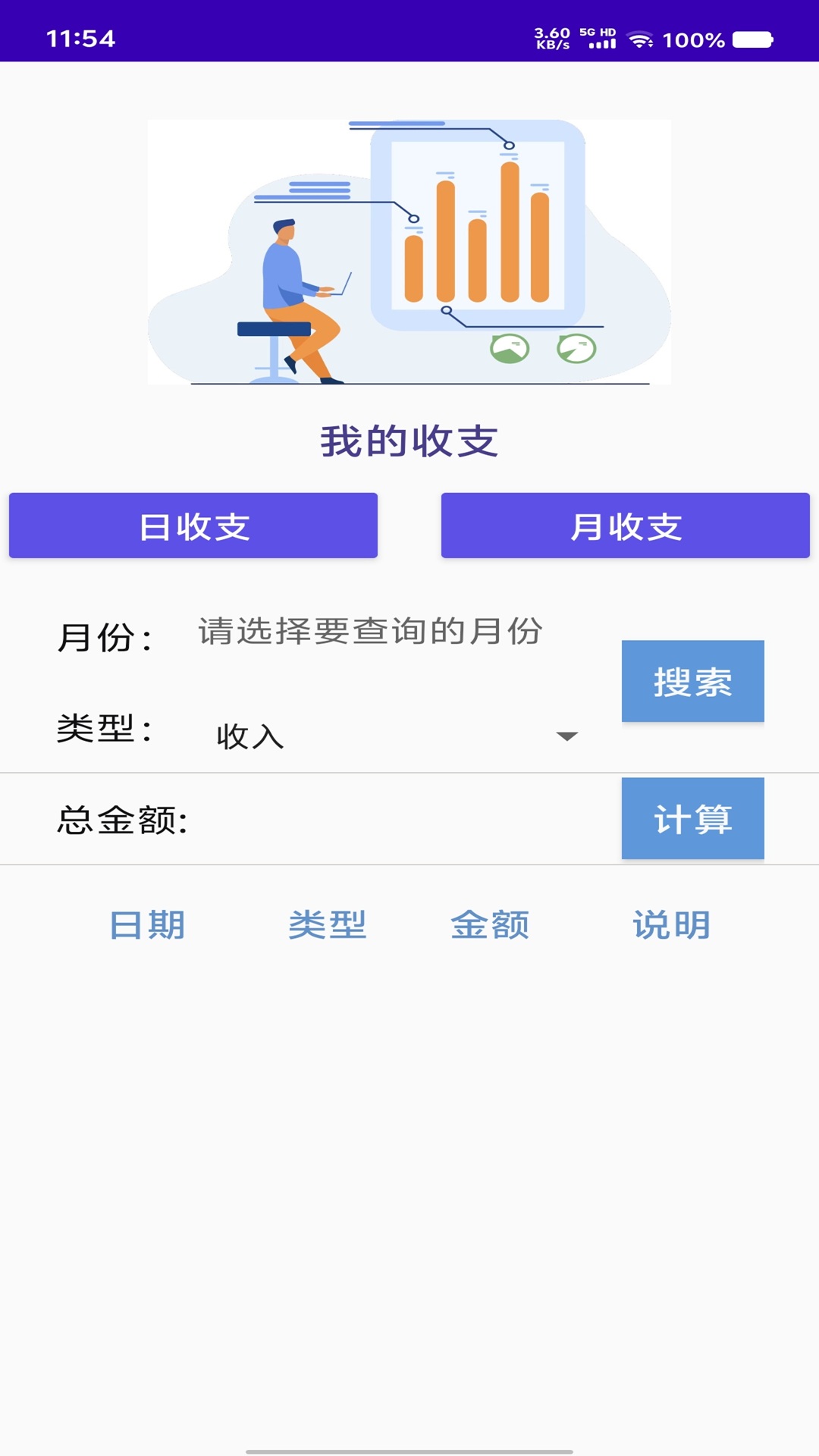
Task: Check the Wi-Fi status icon
Action: click(x=641, y=38)
